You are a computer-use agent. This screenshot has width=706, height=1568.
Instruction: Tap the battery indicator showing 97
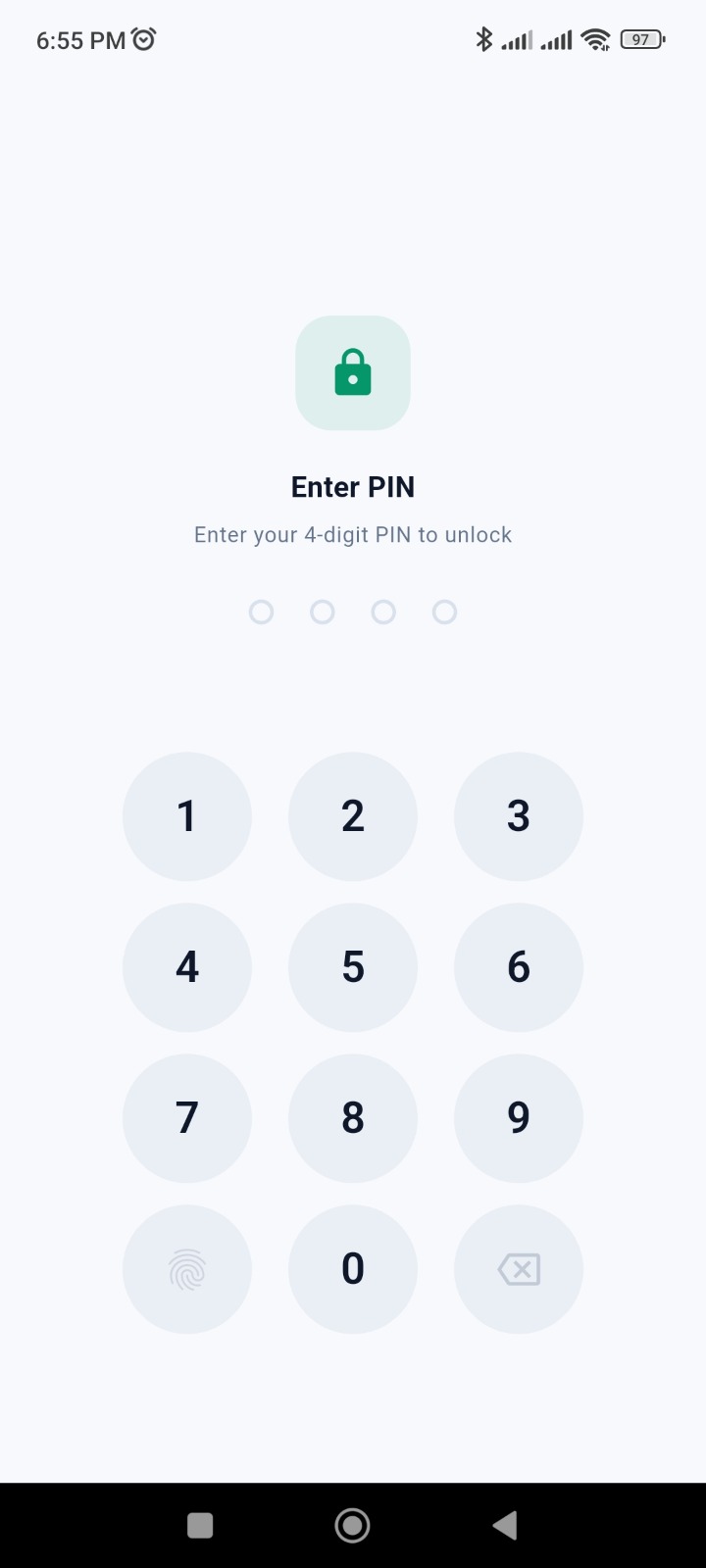pyautogui.click(x=641, y=39)
